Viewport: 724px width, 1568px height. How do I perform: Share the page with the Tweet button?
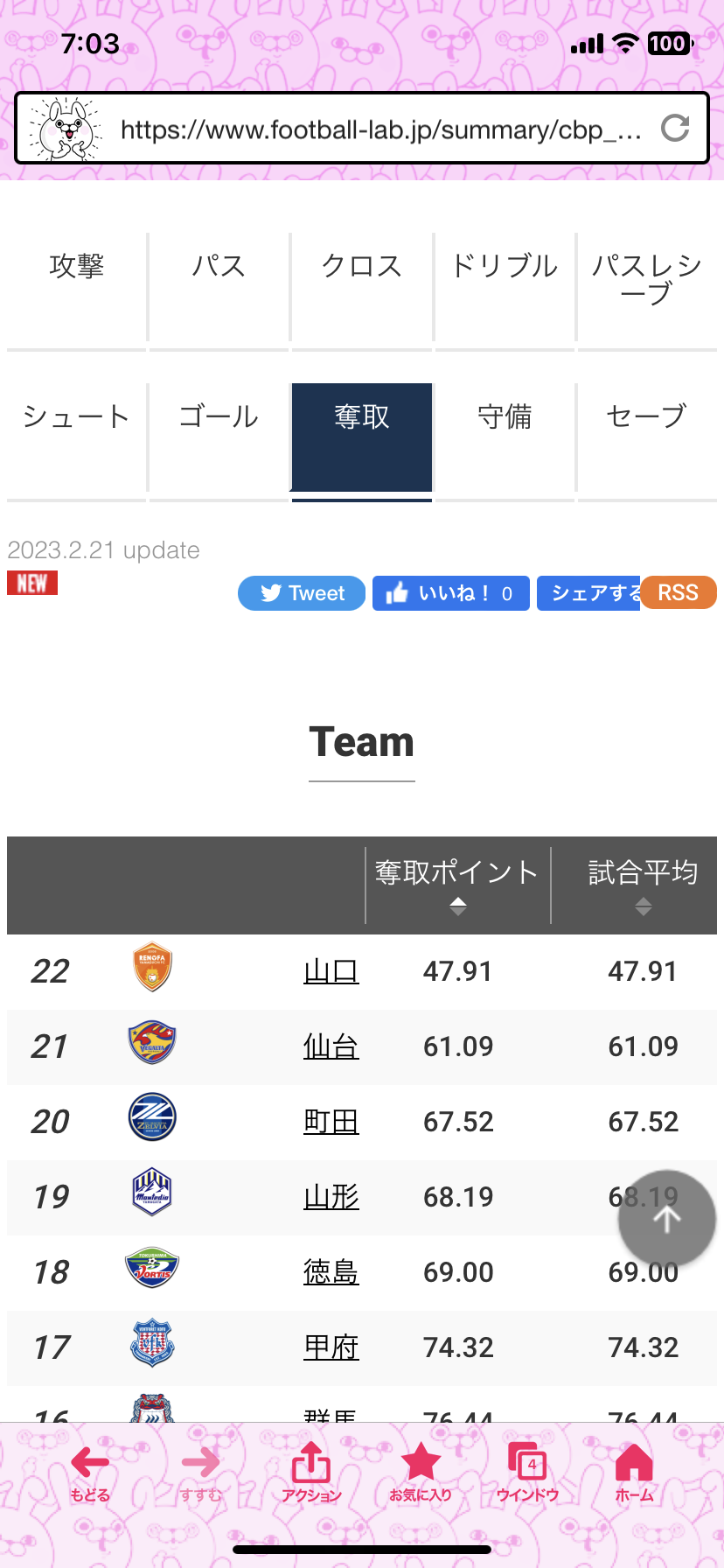click(302, 593)
